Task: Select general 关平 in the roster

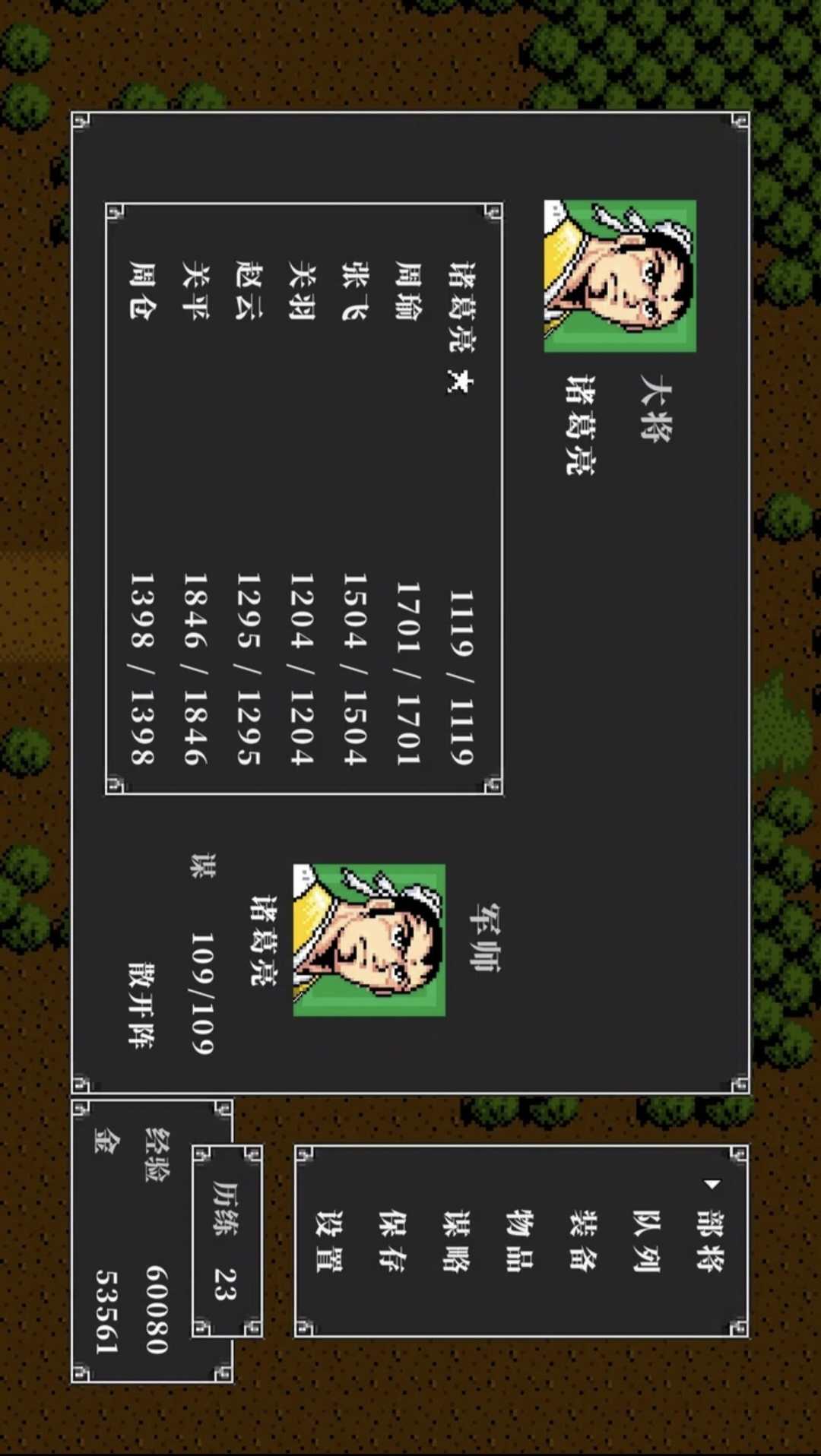Action: point(195,291)
